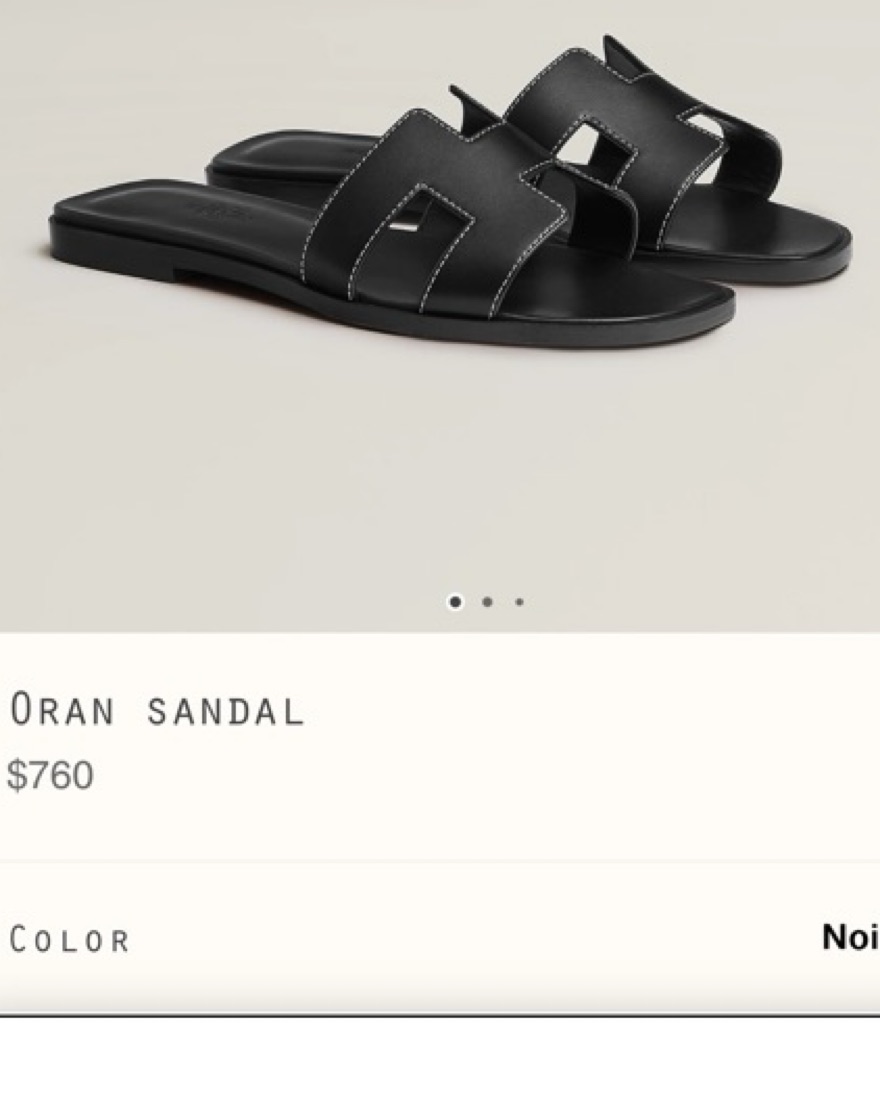
Task: Jump to the second image indicator dot
Action: tap(487, 602)
